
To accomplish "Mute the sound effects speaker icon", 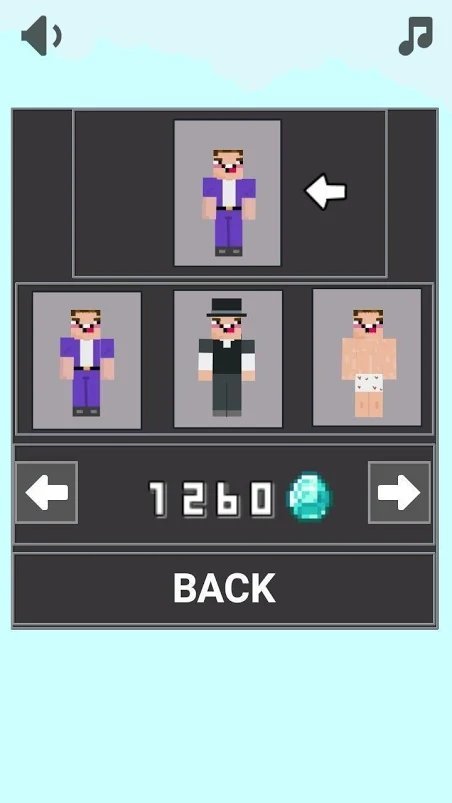I will click(x=41, y=35).
